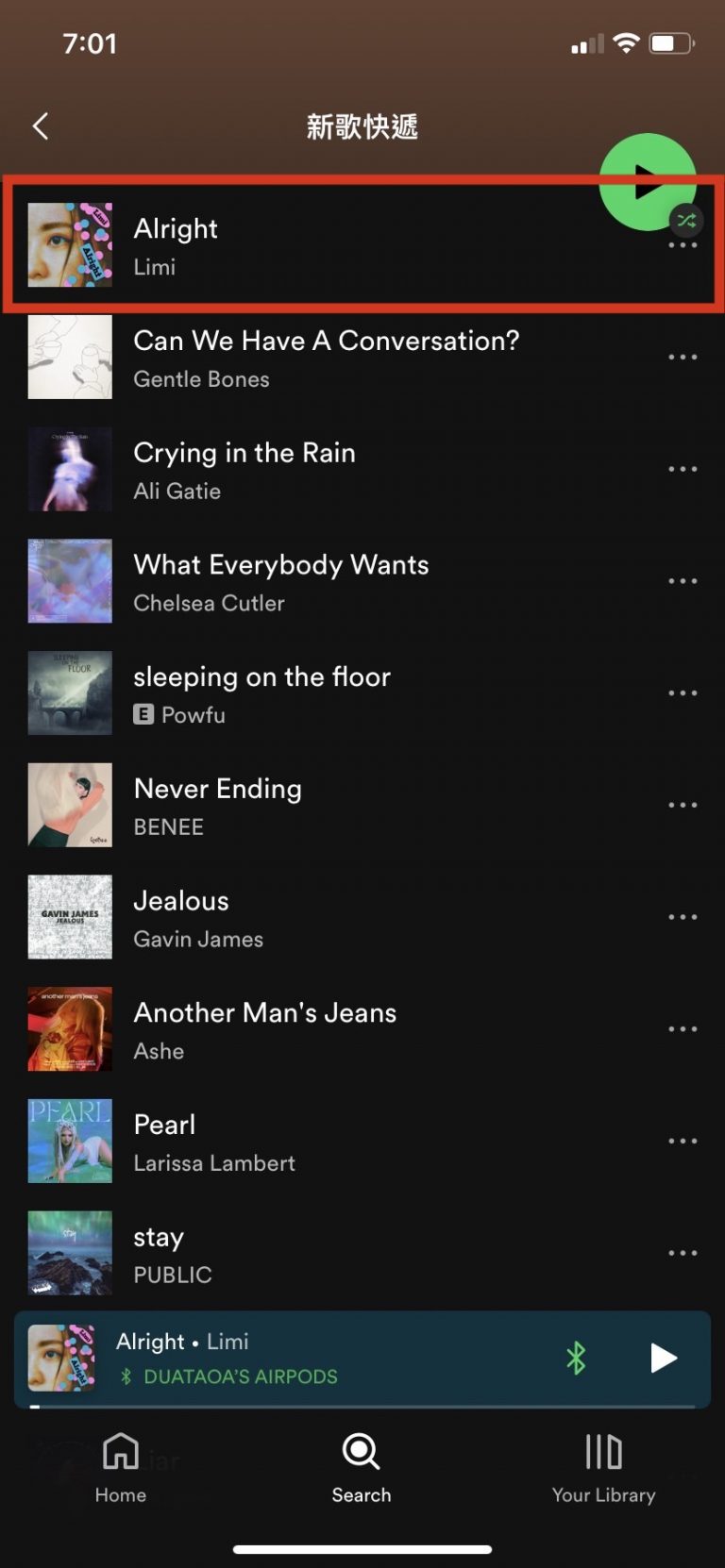Go back from the 新歌快遞 playlist
This screenshot has height=1568, width=725.
[41, 126]
